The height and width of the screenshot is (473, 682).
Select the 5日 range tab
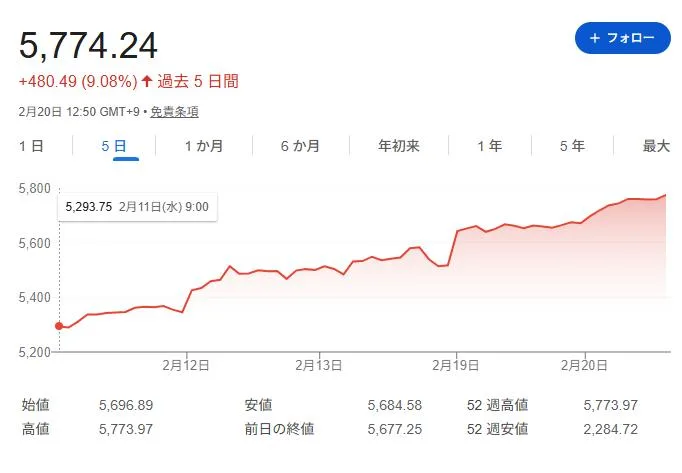coord(113,146)
